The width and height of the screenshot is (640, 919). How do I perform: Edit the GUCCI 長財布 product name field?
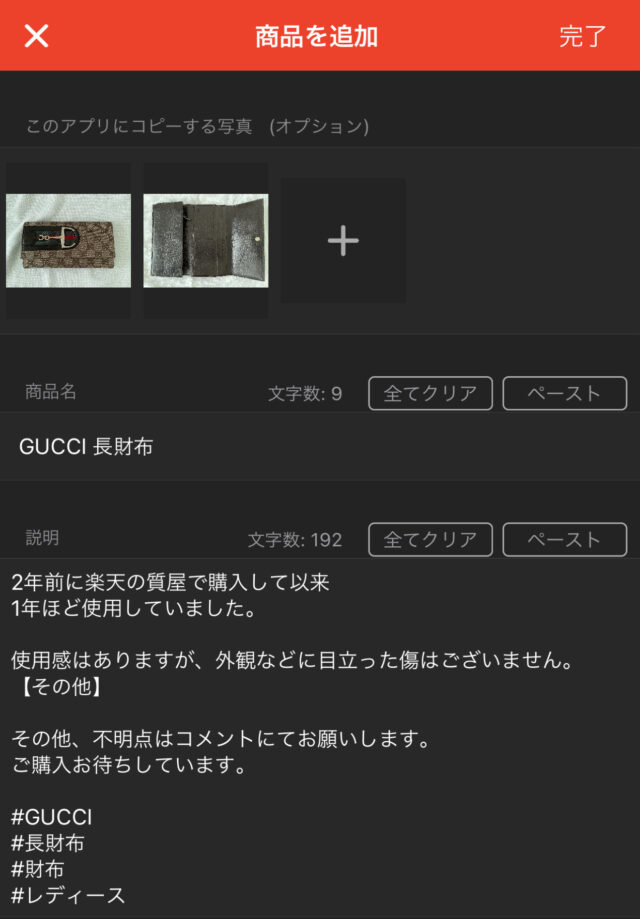(x=320, y=447)
